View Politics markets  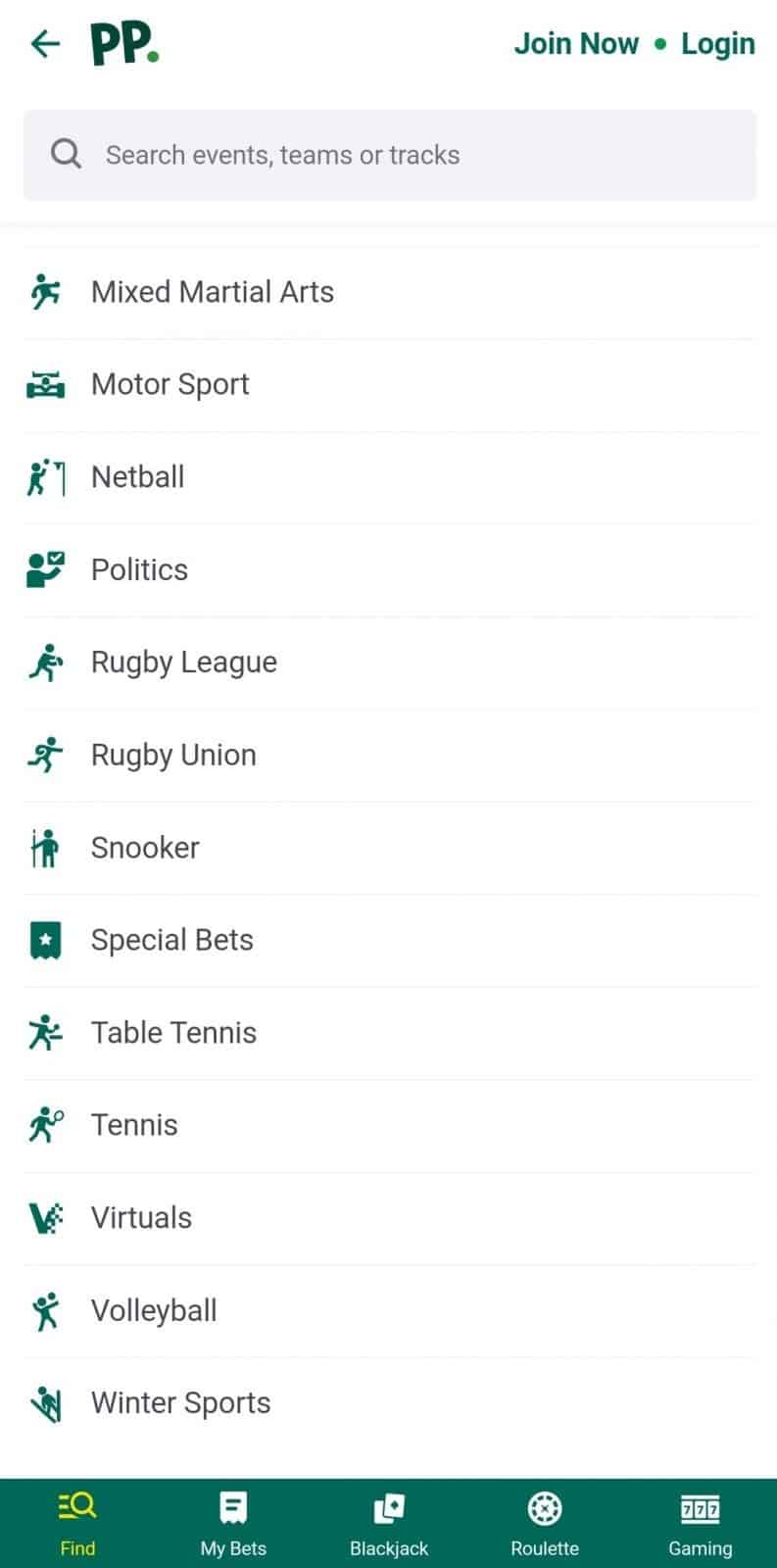click(x=390, y=570)
